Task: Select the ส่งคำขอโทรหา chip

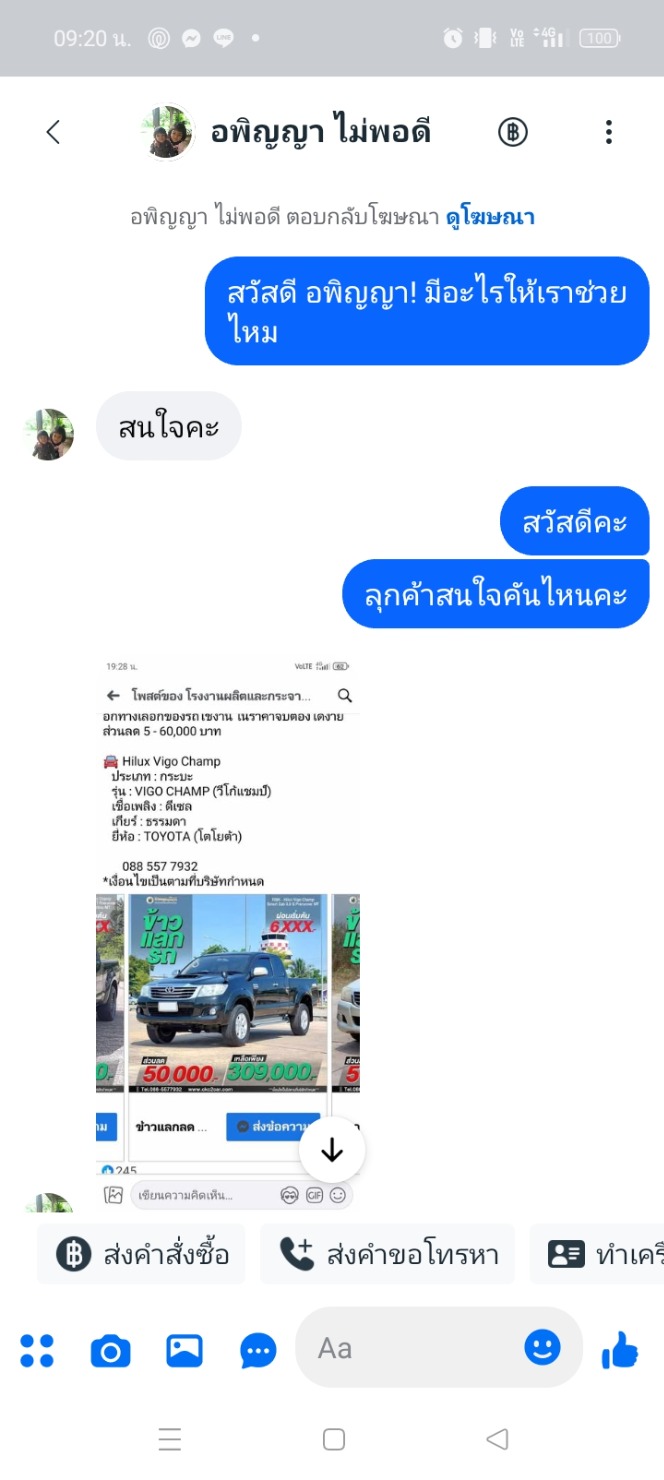Action: tap(388, 1254)
